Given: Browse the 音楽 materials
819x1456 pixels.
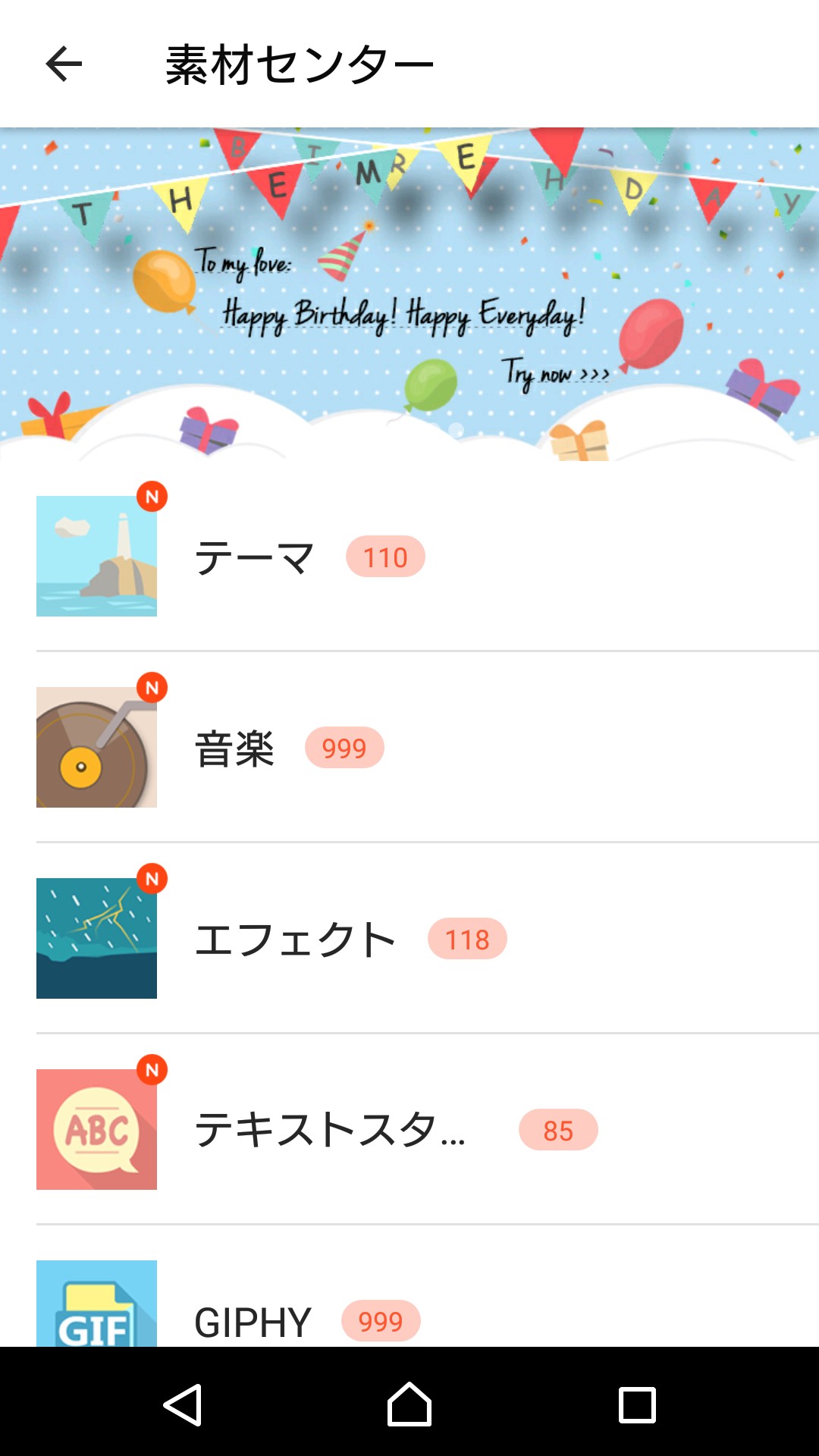Looking at the screenshot, I should click(409, 748).
